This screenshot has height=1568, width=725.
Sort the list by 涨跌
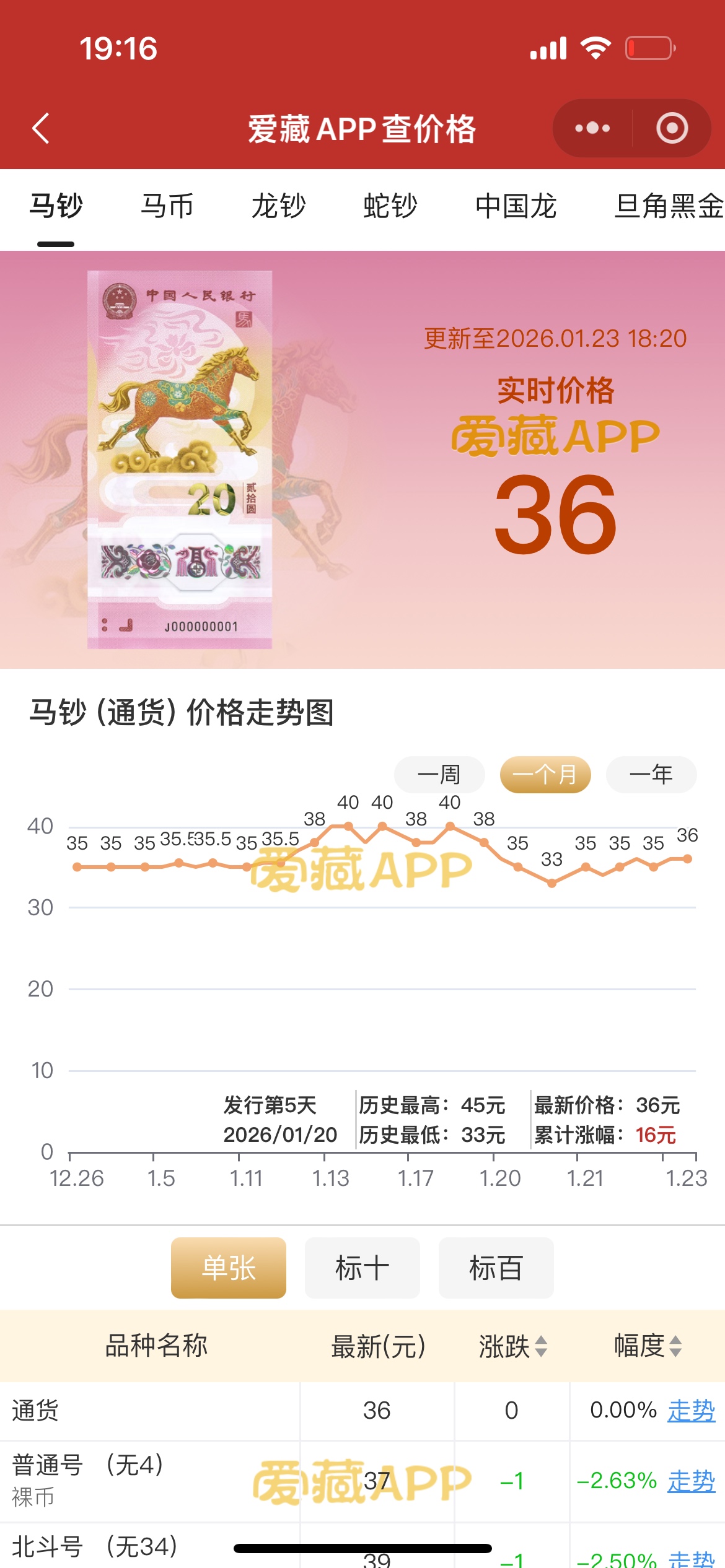click(513, 1346)
